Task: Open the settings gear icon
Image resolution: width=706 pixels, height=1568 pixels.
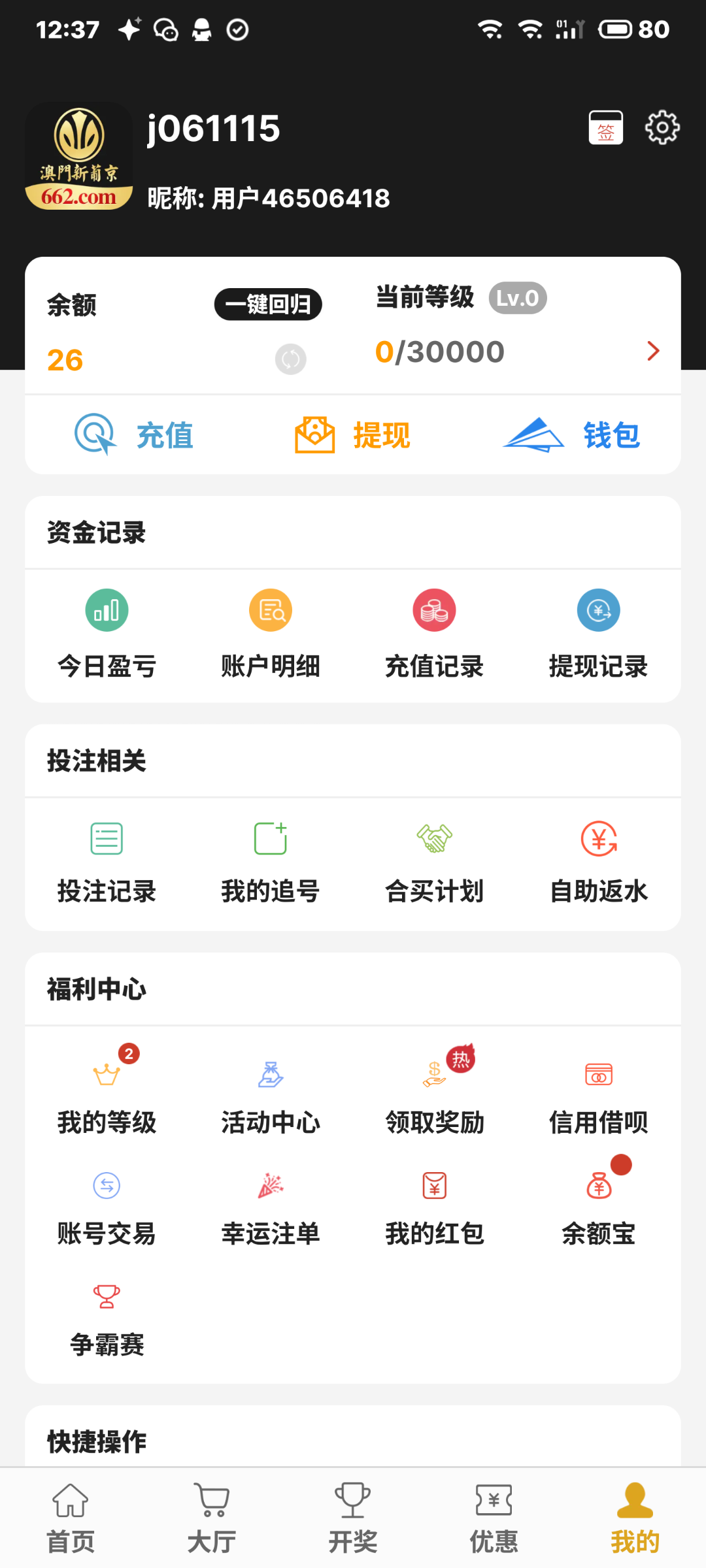Action: coord(662,127)
